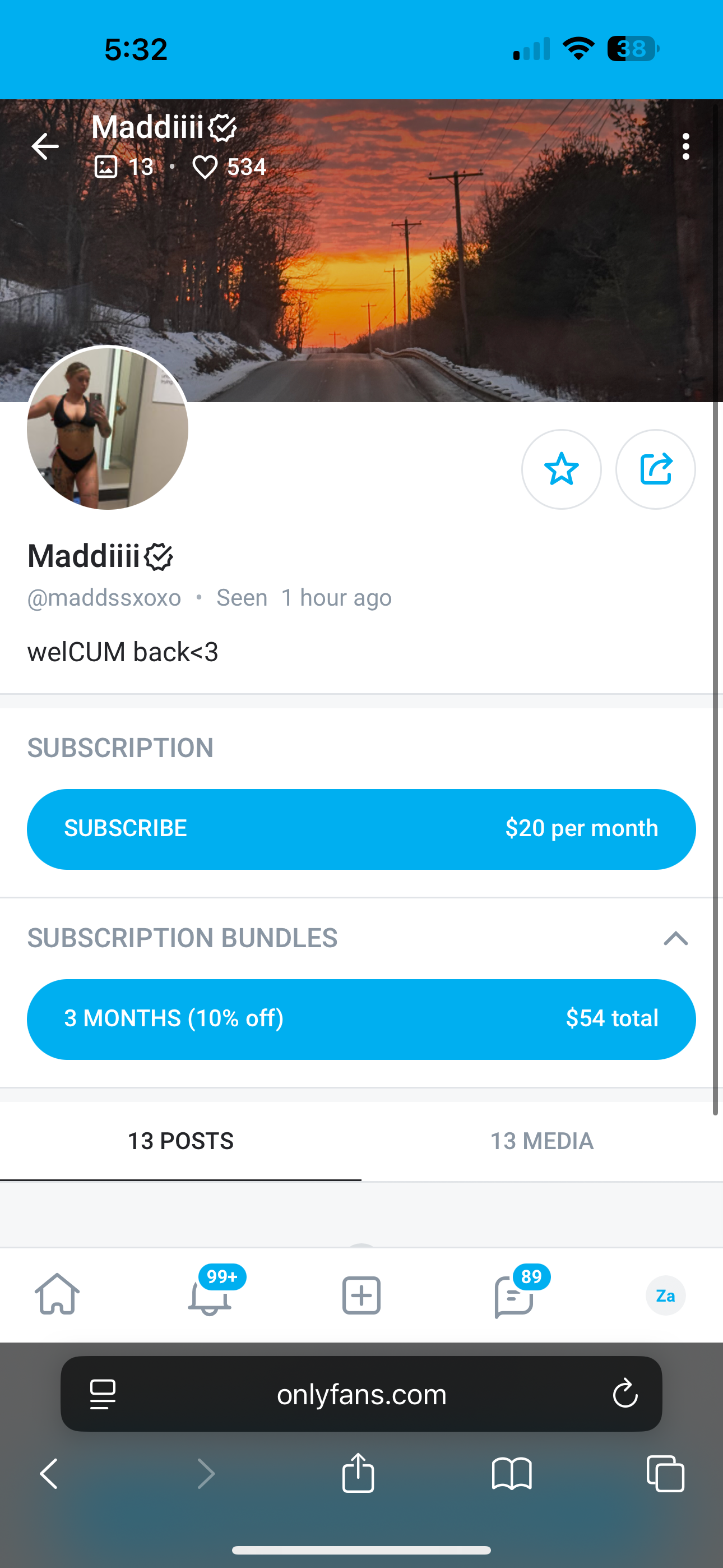
Task: Subscribe for $20 per month
Action: (361, 829)
